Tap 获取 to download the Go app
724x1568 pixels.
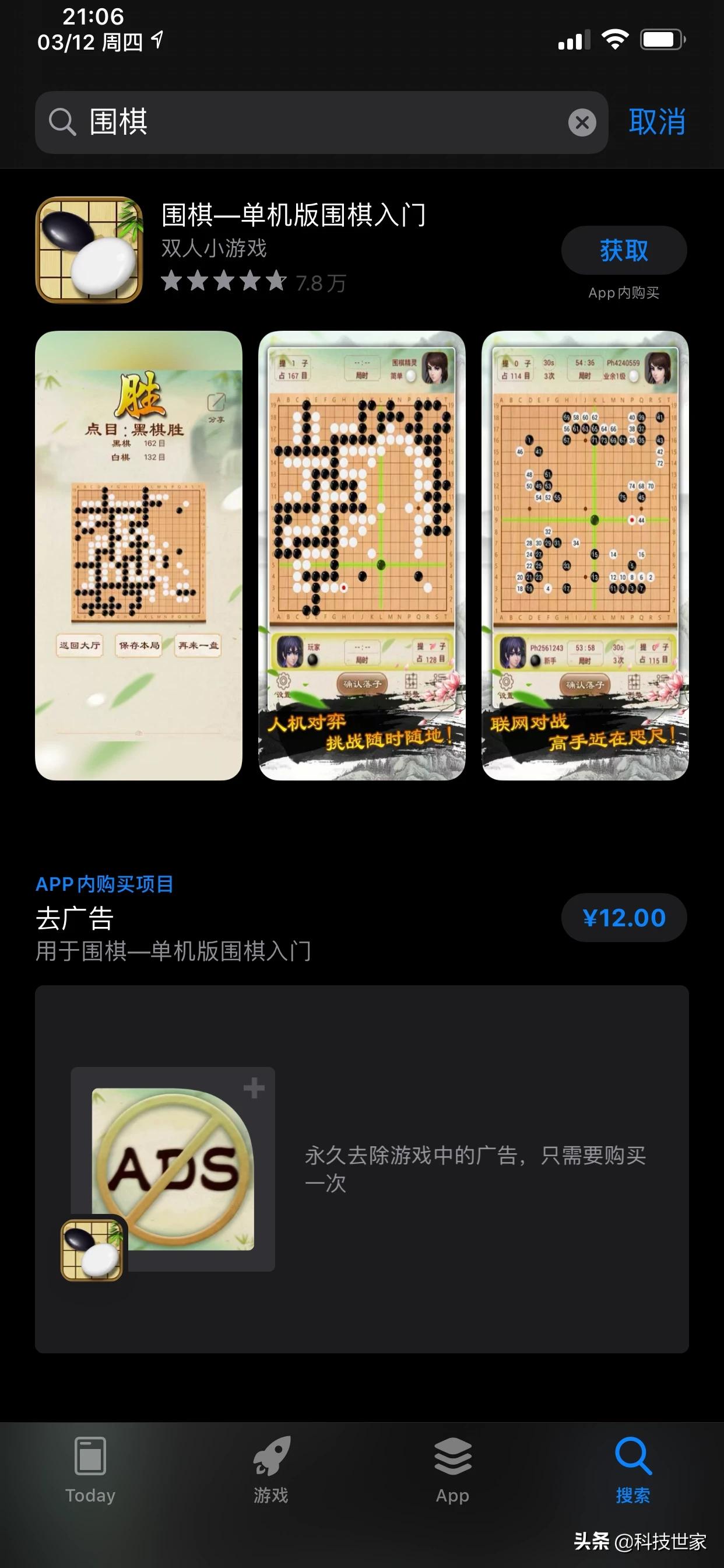[624, 250]
